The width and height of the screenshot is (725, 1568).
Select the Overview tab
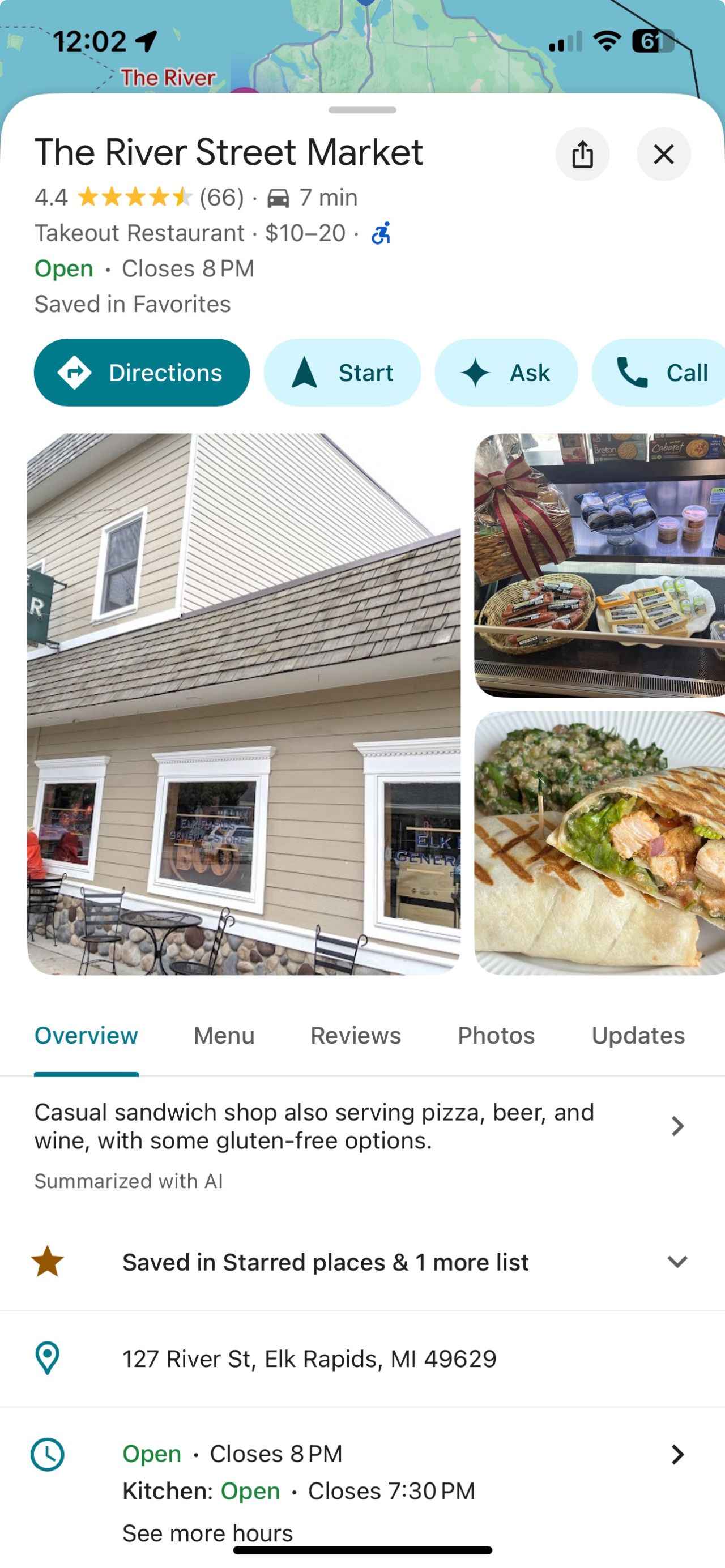click(86, 1035)
